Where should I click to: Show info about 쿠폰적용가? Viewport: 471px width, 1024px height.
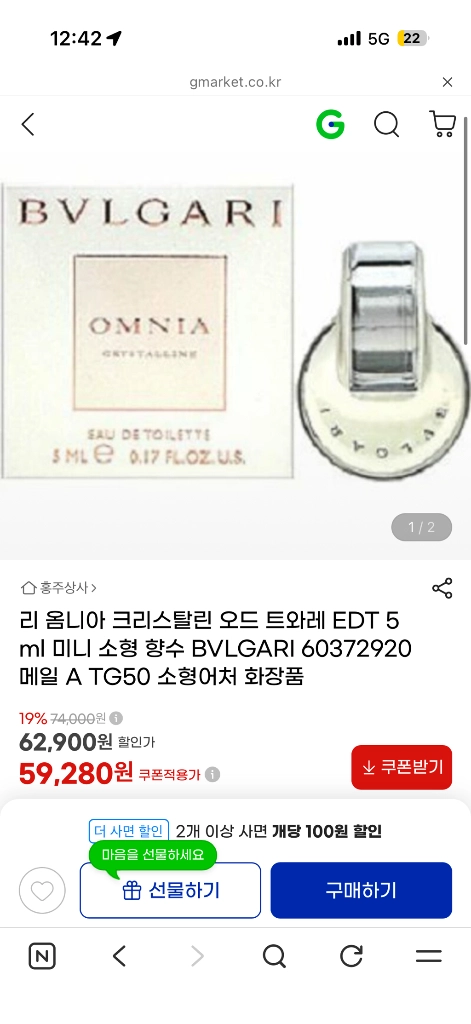point(212,775)
